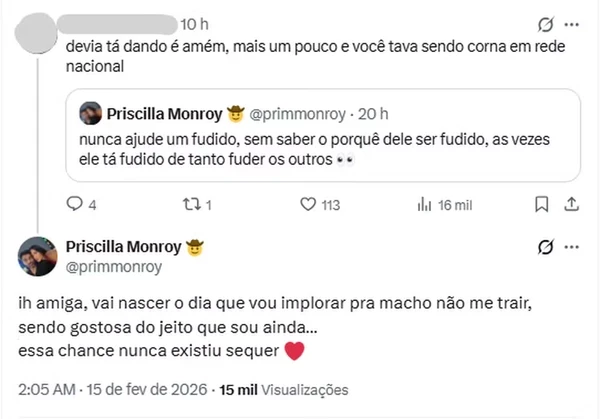Tap Grok icon on first post
Viewport: 600px width, 419px height.
546,23
